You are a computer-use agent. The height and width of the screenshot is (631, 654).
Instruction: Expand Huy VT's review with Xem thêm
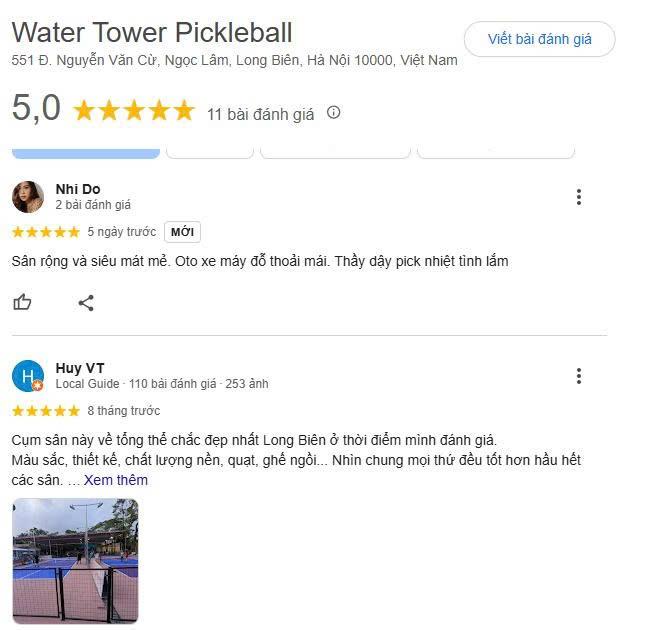(115, 480)
